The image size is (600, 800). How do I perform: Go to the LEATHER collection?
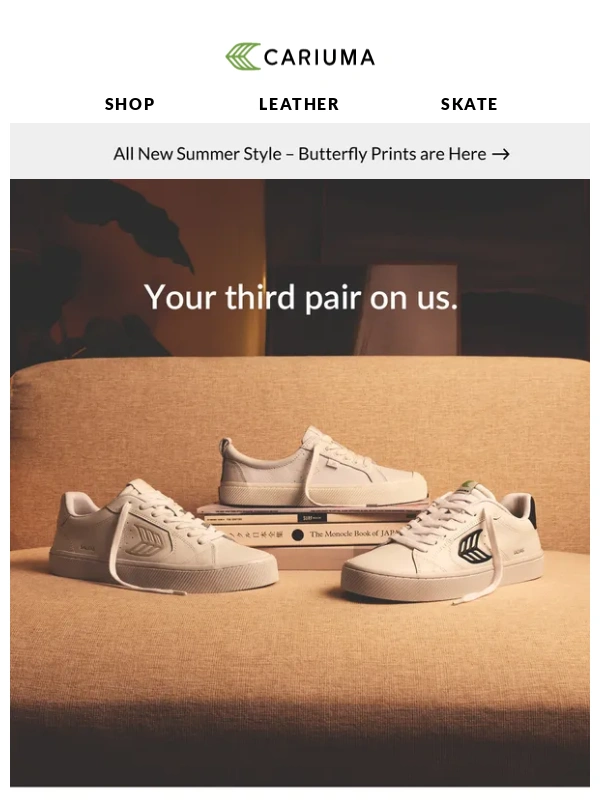(299, 104)
